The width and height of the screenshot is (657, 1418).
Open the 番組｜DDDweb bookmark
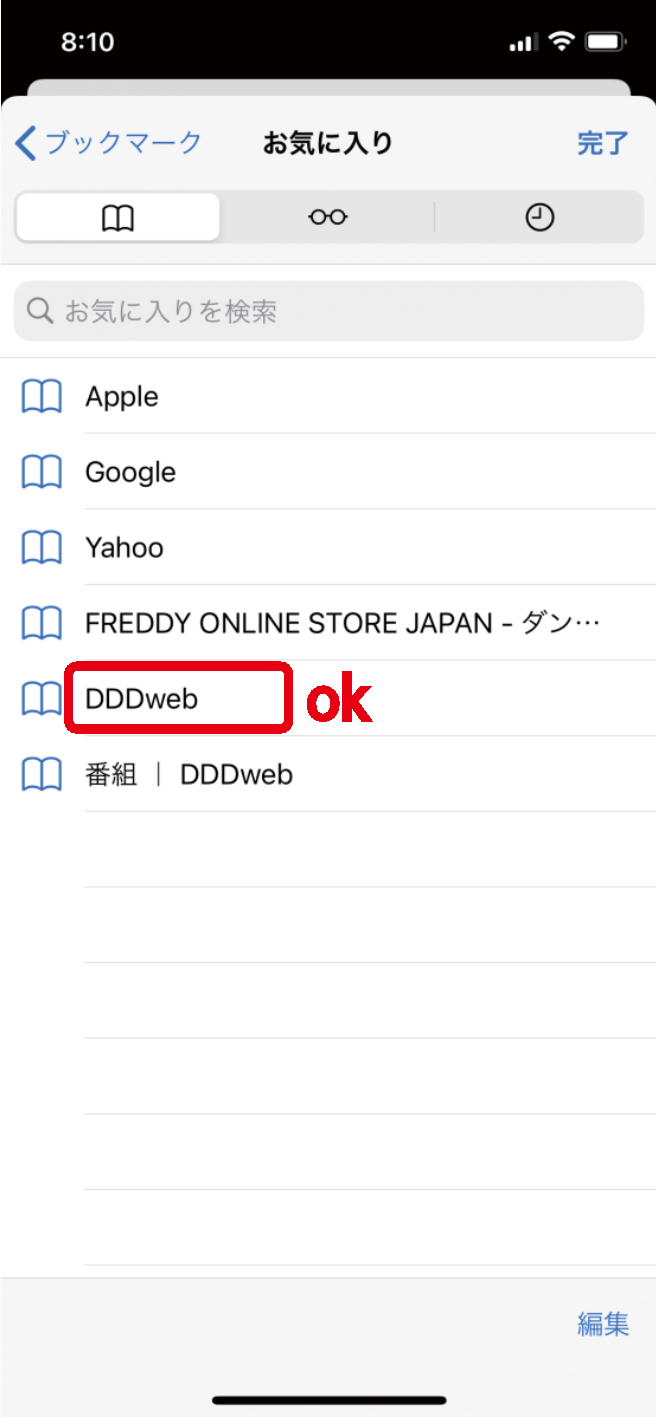(328, 774)
